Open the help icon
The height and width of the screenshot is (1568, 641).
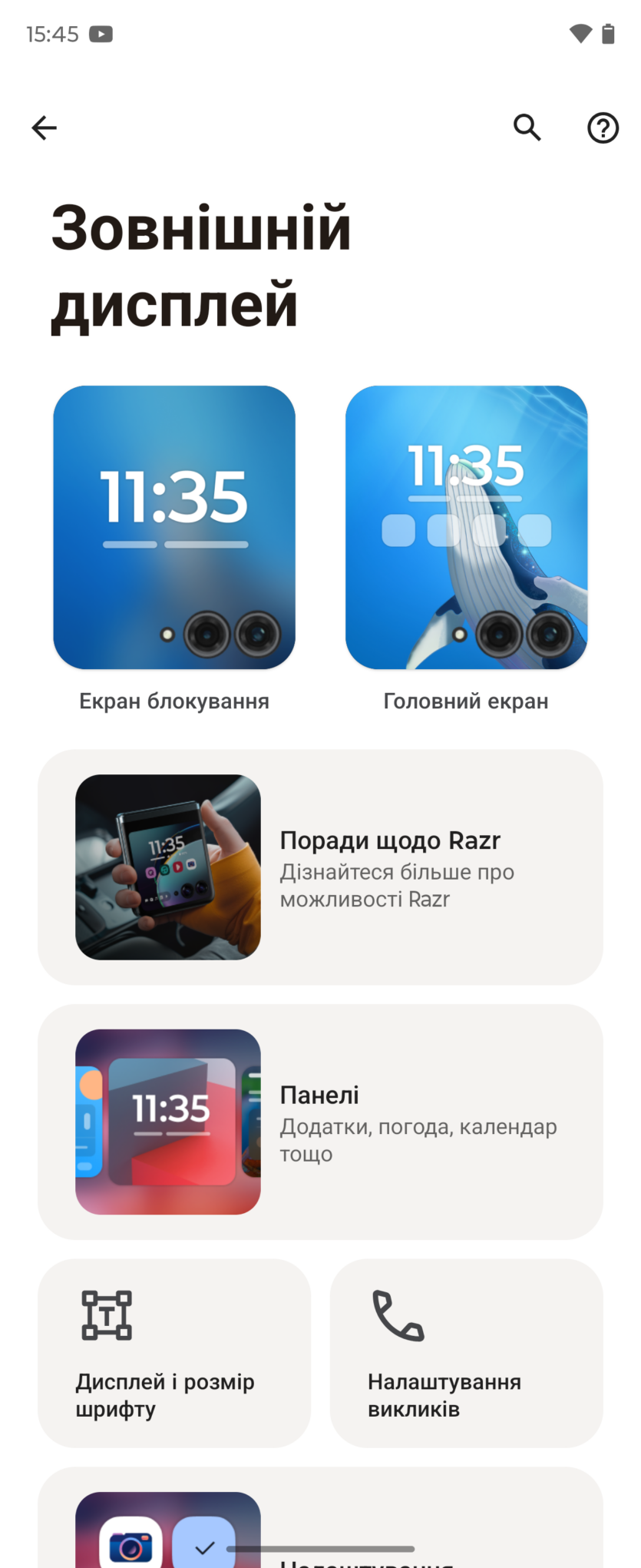(x=603, y=128)
